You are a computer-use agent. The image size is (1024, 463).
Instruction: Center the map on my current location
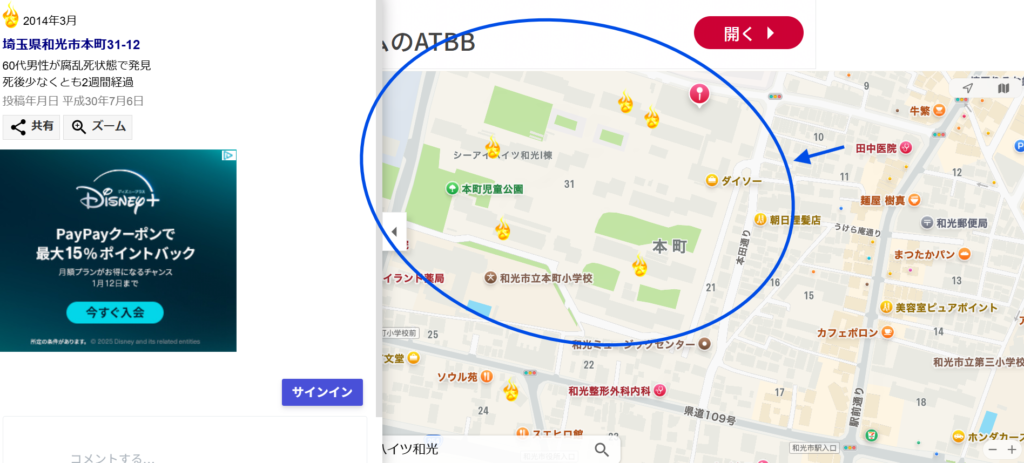point(967,89)
